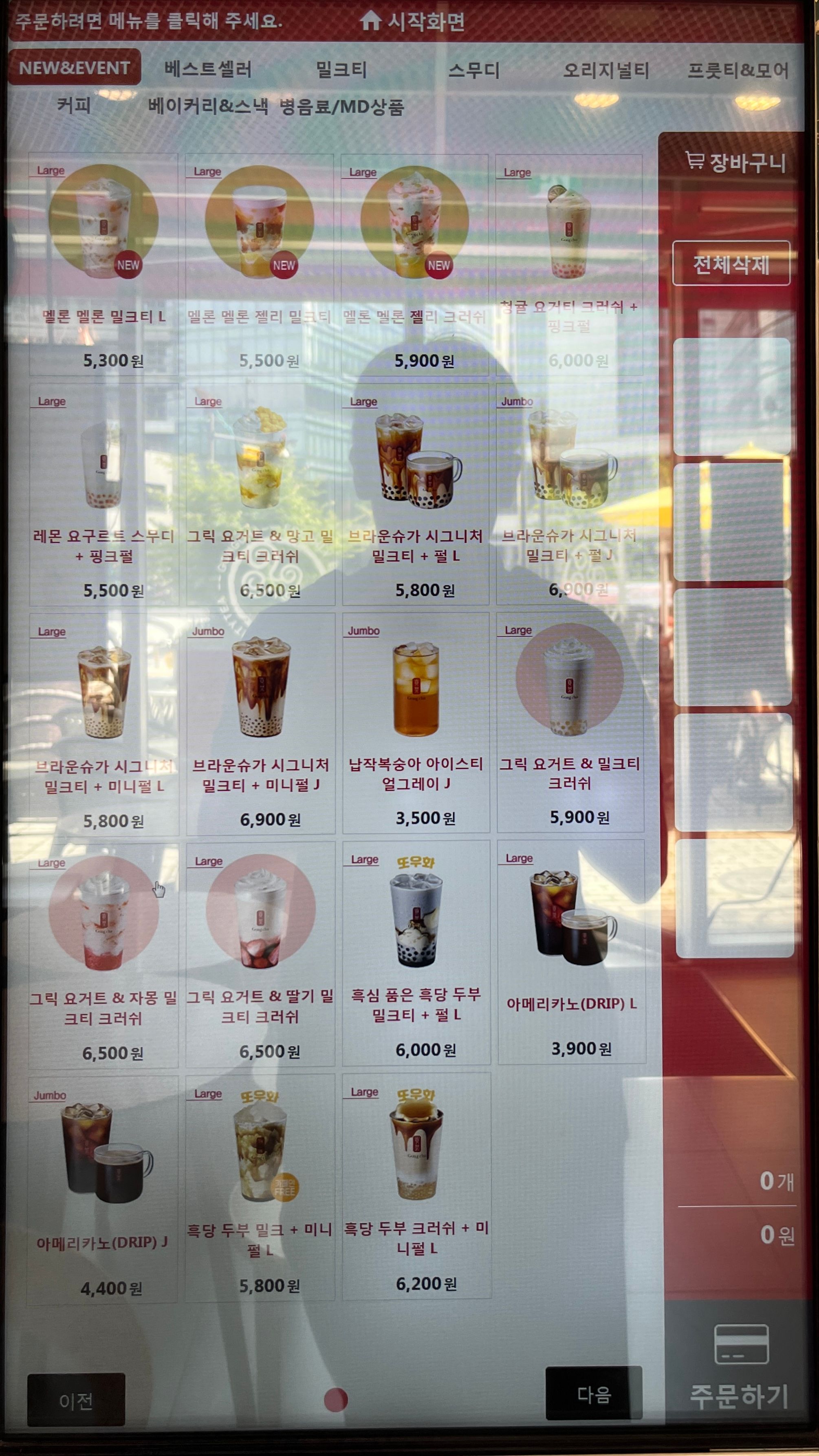
Task: Show 병음료/MD상품 items
Action: (341, 107)
